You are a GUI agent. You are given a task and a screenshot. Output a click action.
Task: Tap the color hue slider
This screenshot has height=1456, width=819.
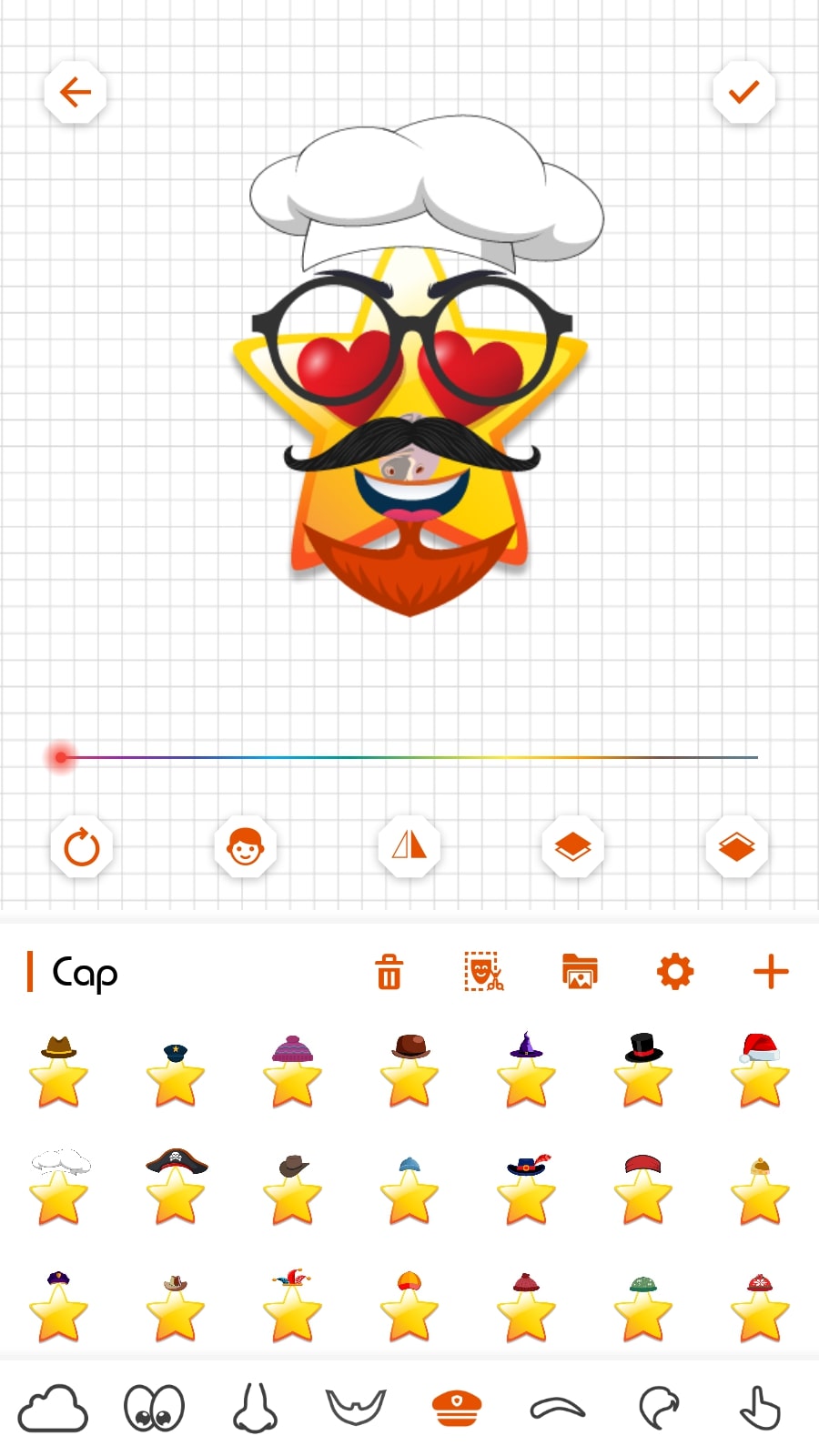[x=409, y=757]
